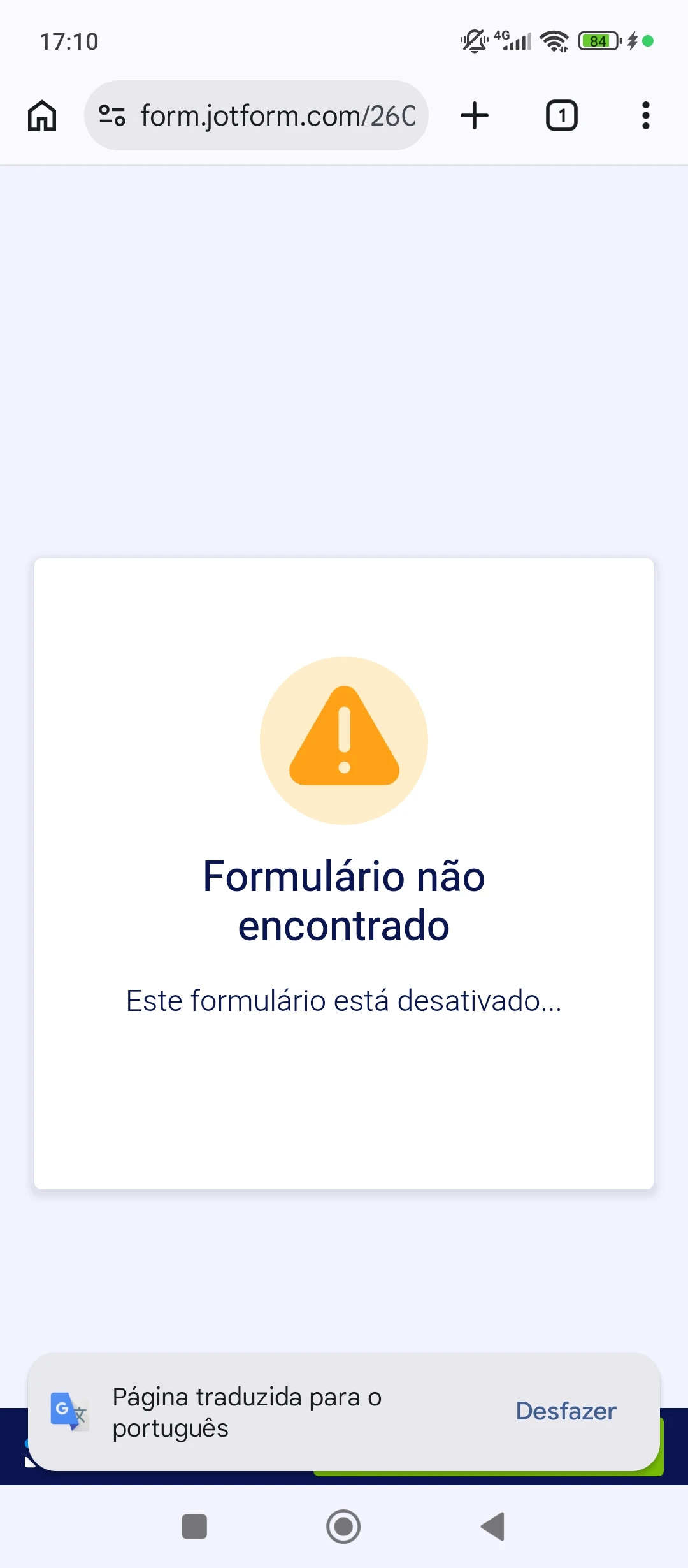Tap the Android home circle button
Viewport: 688px width, 1568px height.
point(343,1526)
